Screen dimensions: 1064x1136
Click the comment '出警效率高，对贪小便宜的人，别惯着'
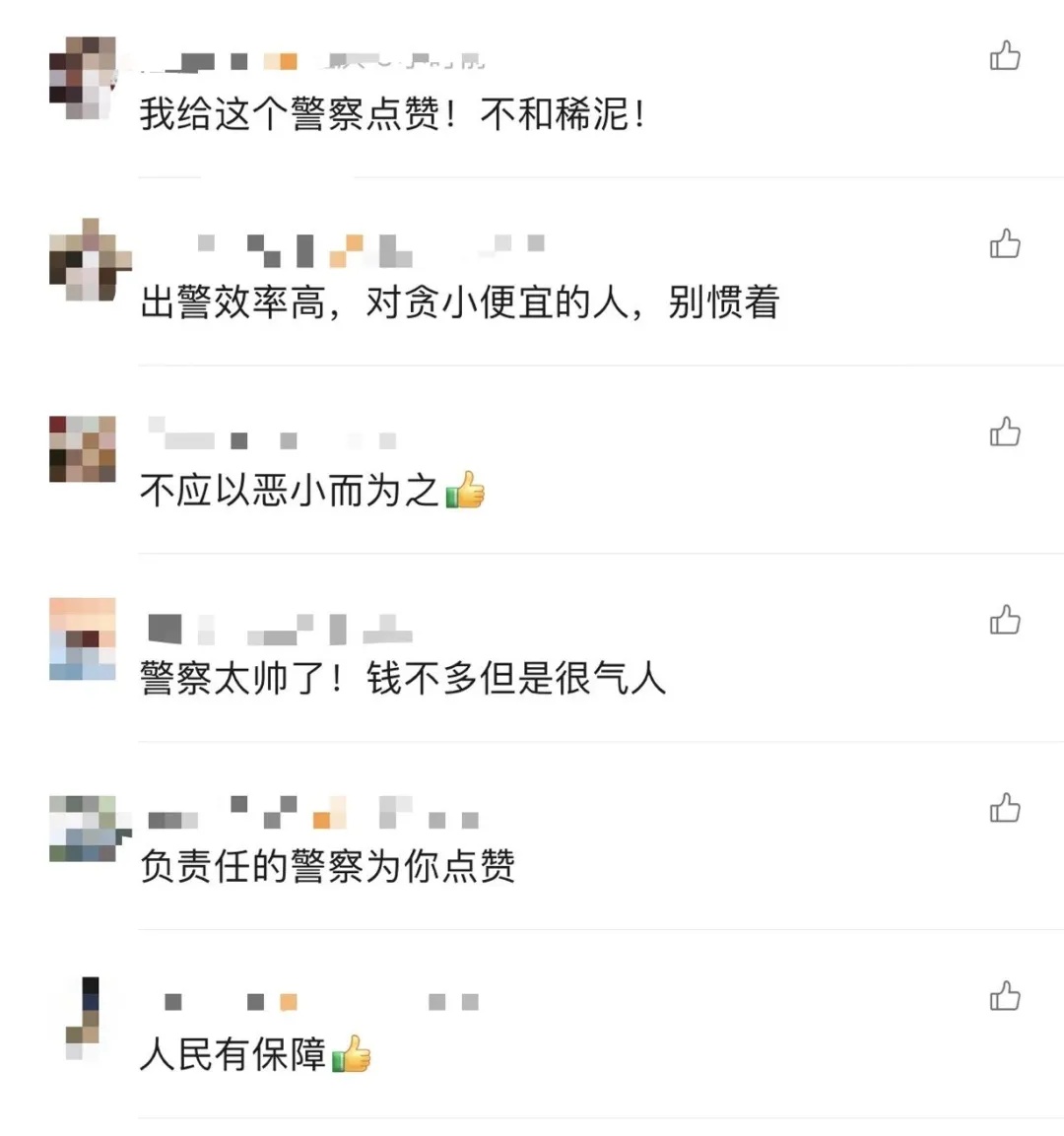point(458,303)
